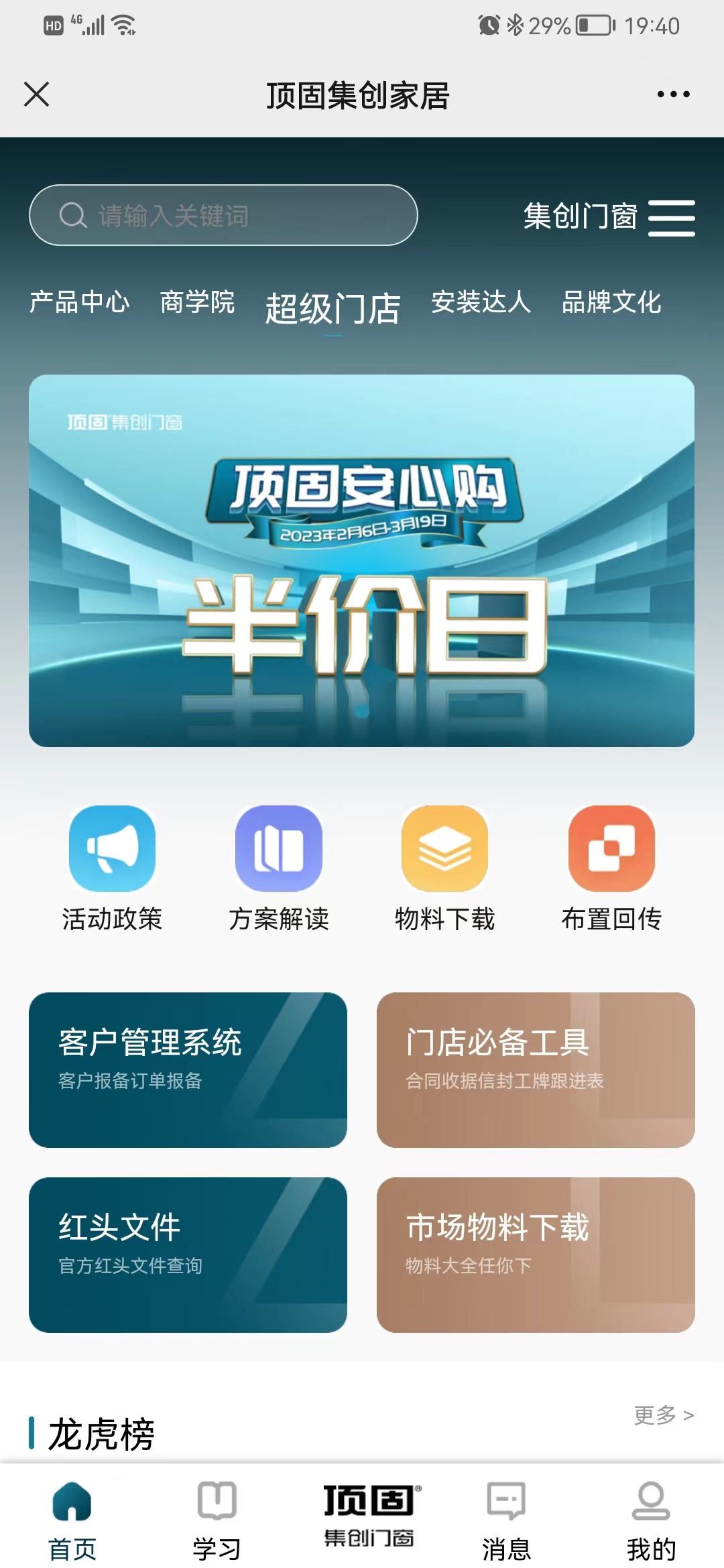Image resolution: width=724 pixels, height=1568 pixels.
Task: Open the 顶固安心购 半价日 banner
Action: click(361, 560)
